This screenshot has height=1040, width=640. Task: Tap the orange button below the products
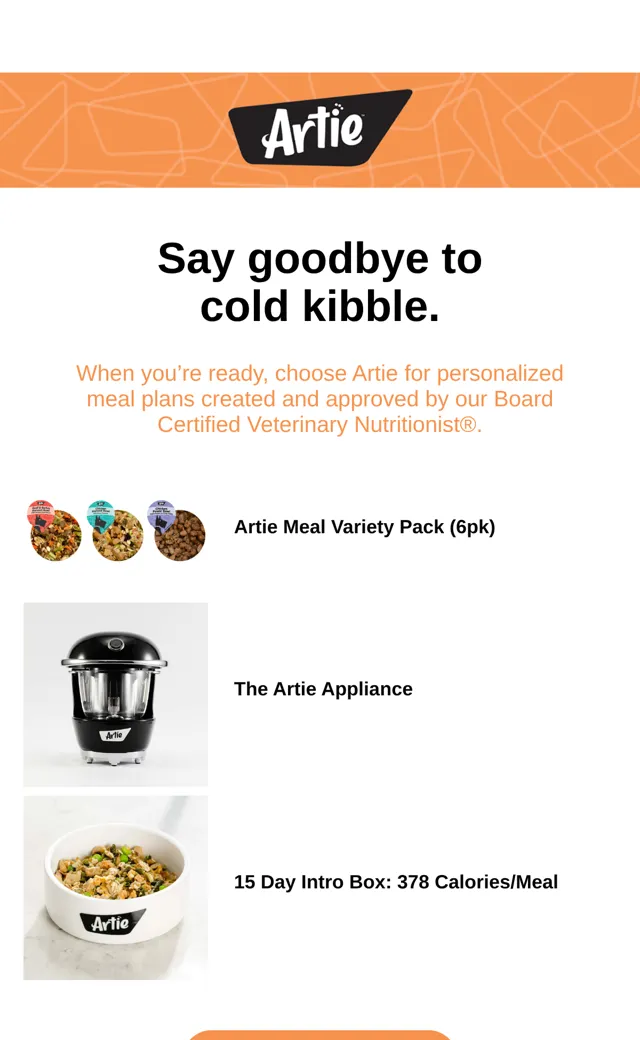pyautogui.click(x=320, y=1035)
